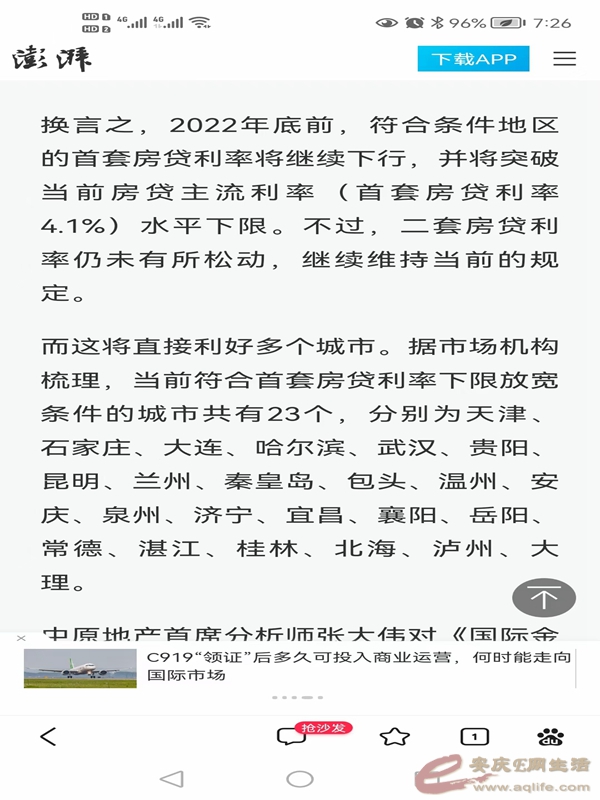The image size is (600, 800).
Task: Open the browser tabs switcher
Action: click(x=474, y=737)
